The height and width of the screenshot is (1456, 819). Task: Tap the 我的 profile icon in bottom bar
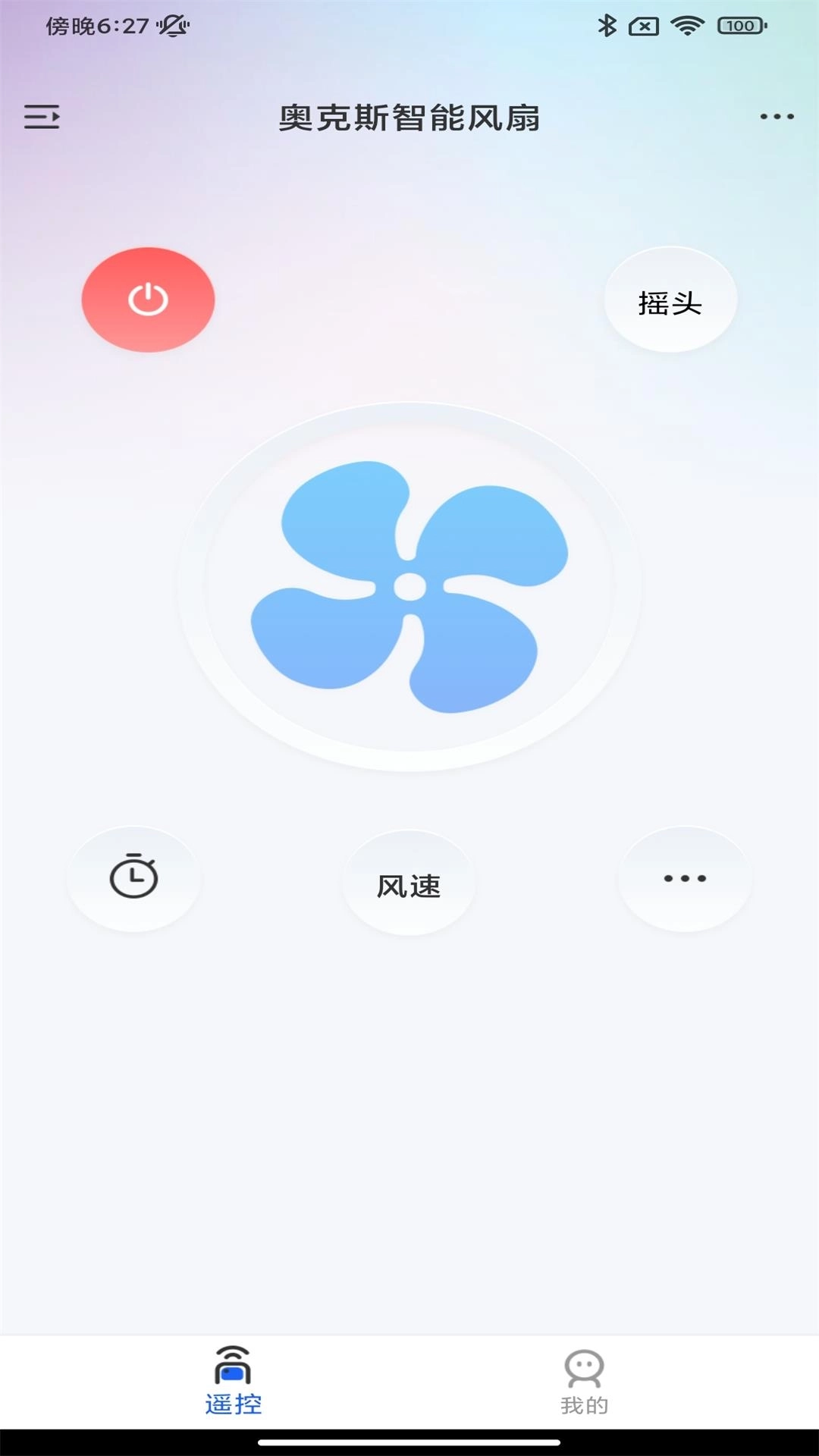click(585, 1385)
